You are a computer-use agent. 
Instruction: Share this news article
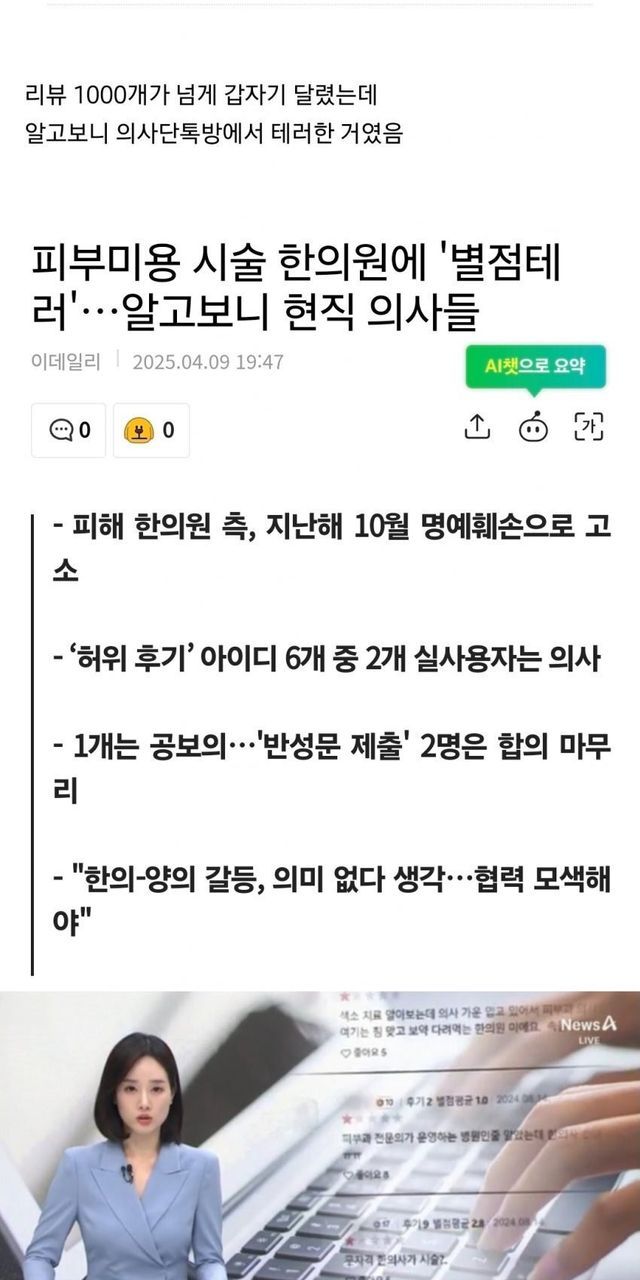point(478,427)
